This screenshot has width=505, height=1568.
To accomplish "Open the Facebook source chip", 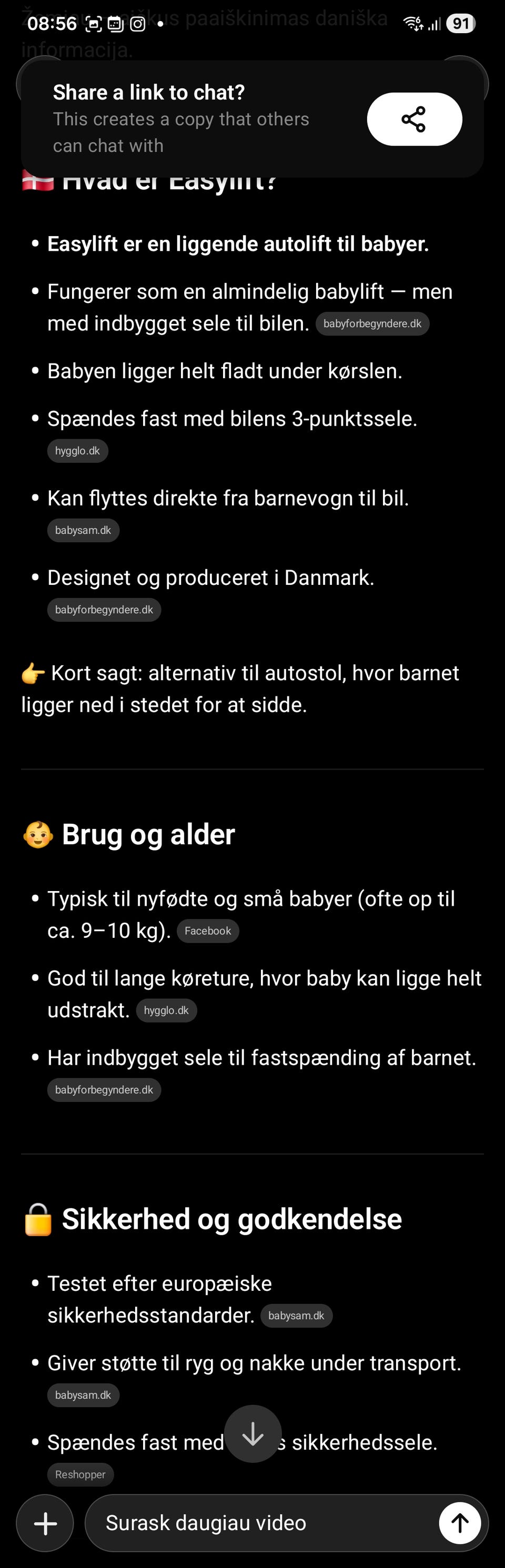I will point(207,930).
